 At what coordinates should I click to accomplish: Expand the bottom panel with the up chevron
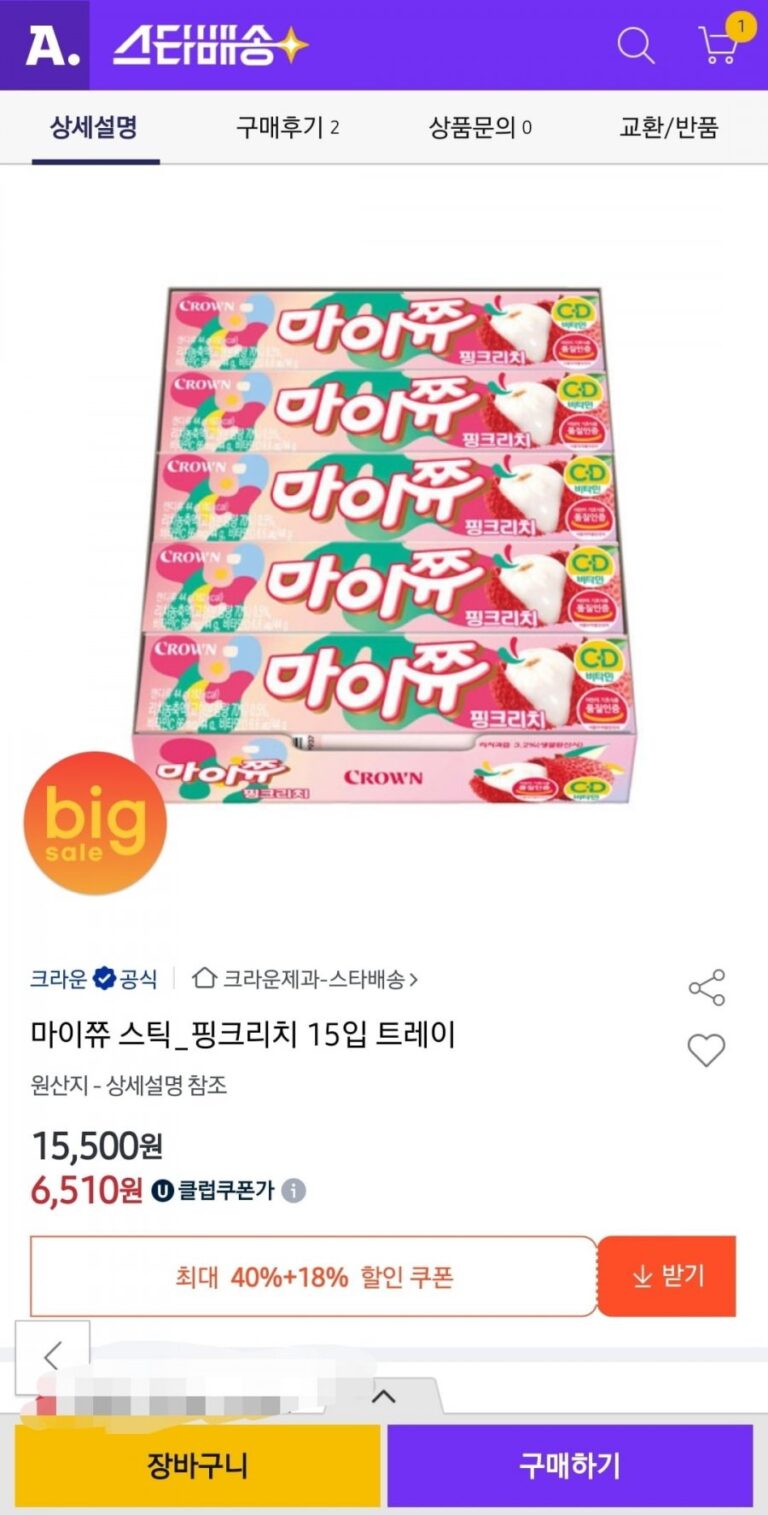pyautogui.click(x=384, y=1396)
